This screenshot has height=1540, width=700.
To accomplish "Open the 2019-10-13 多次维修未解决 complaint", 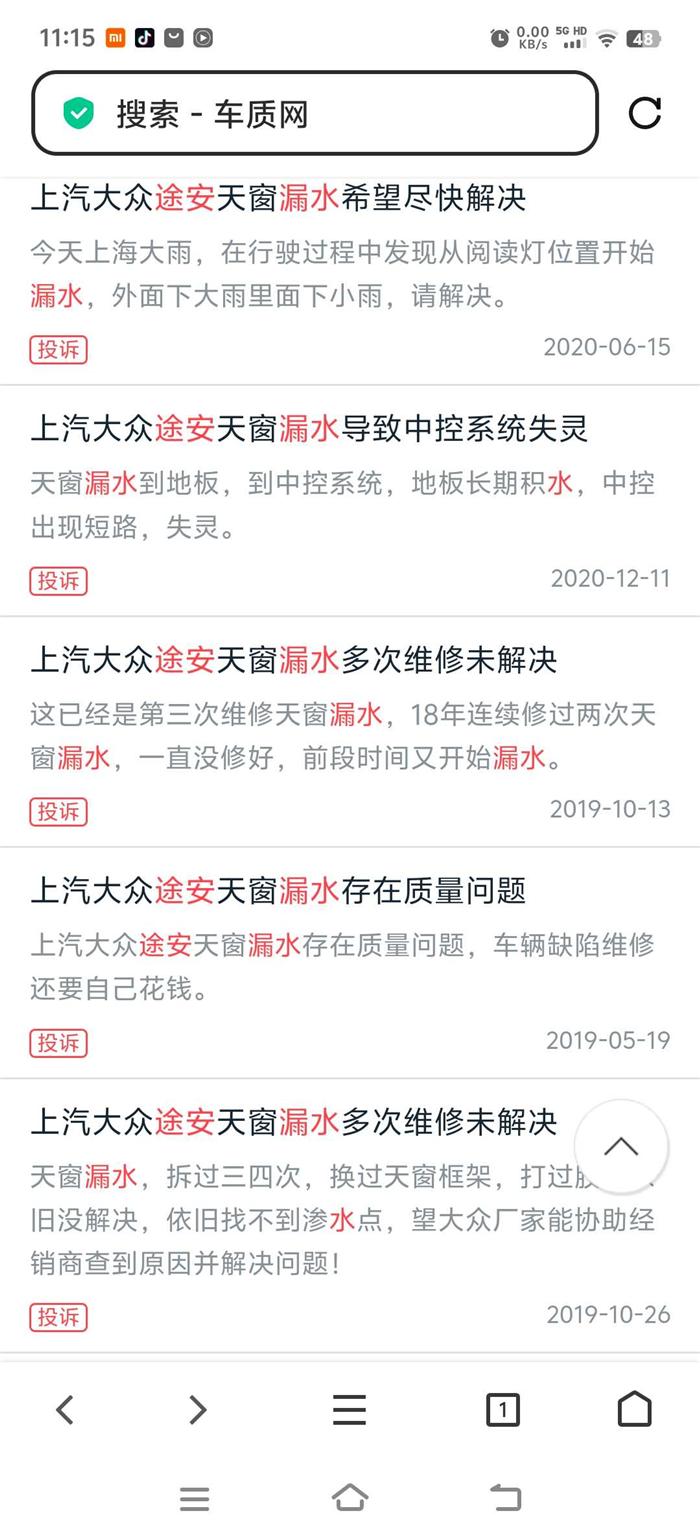I will (x=294, y=660).
